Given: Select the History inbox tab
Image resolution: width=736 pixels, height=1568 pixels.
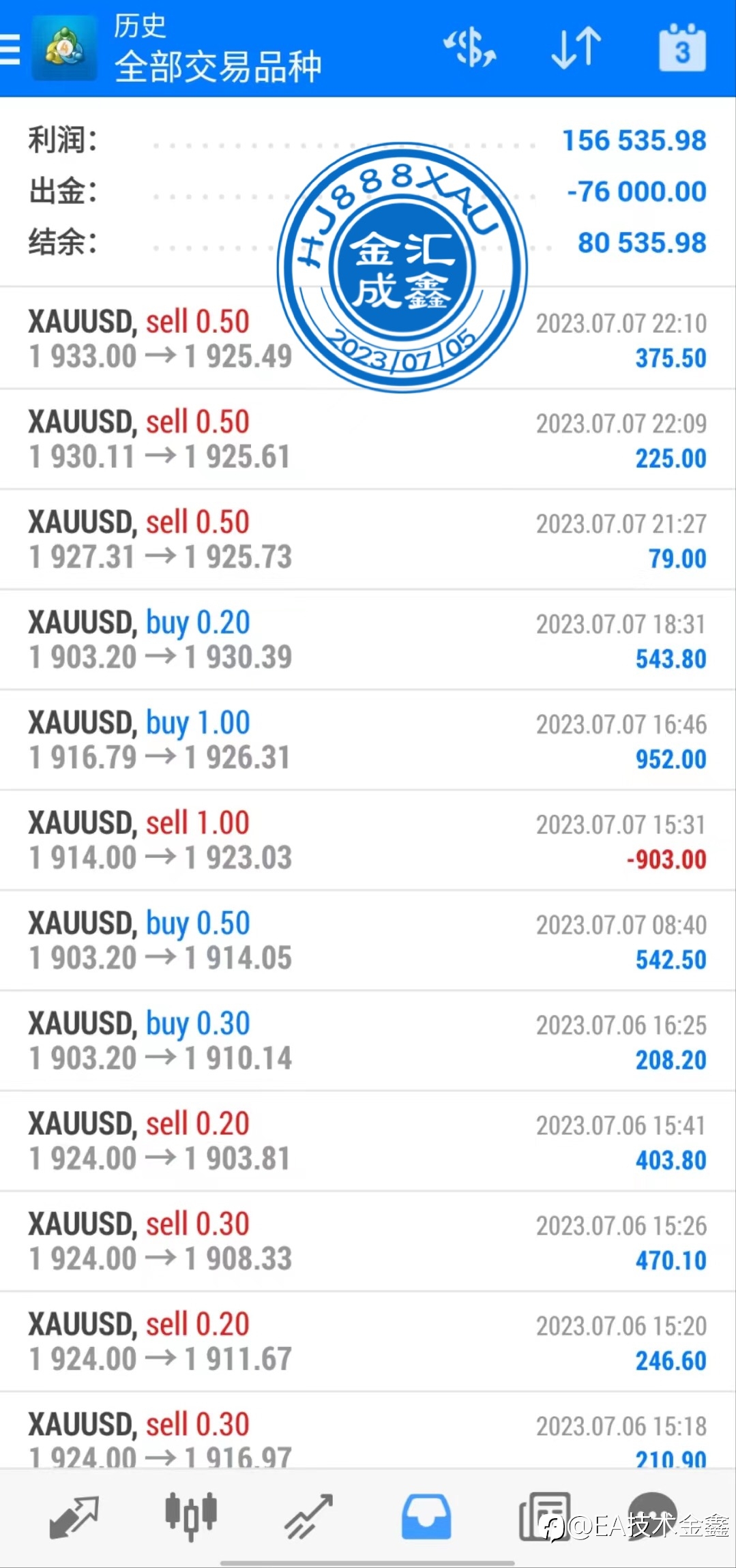Looking at the screenshot, I should click(426, 1517).
